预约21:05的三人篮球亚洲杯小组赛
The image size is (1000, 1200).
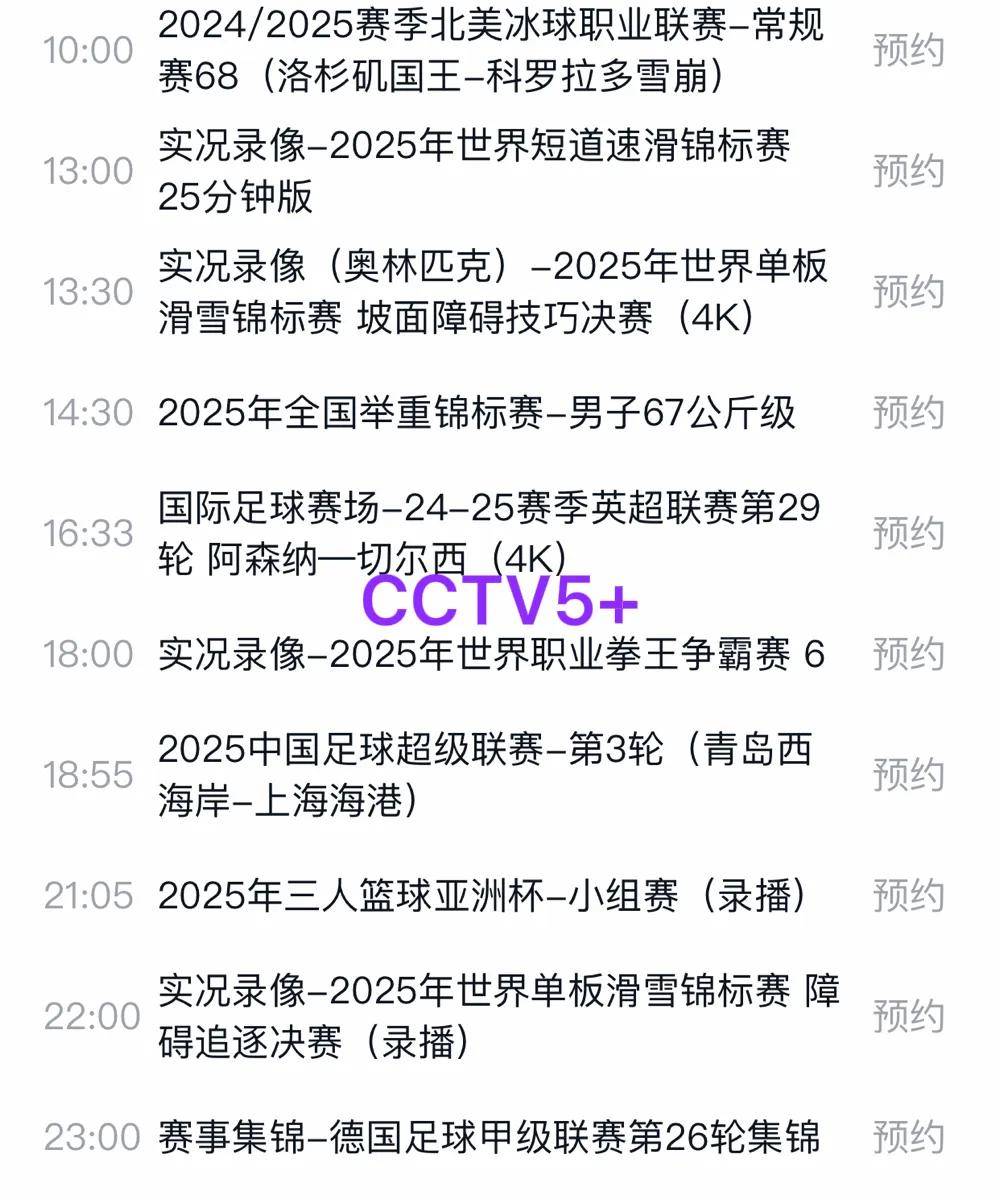point(906,892)
